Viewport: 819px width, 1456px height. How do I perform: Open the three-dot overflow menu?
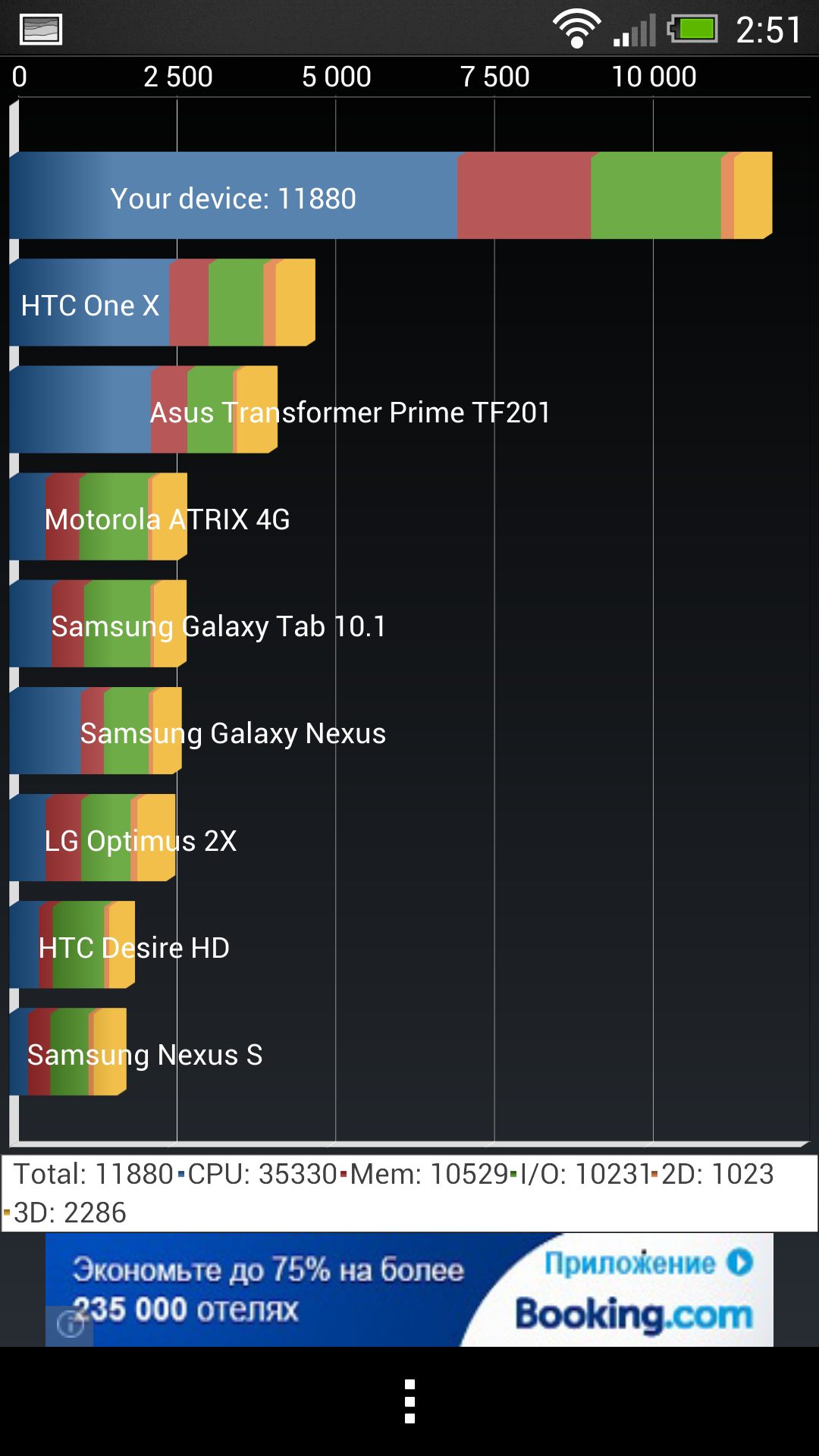[409, 1401]
